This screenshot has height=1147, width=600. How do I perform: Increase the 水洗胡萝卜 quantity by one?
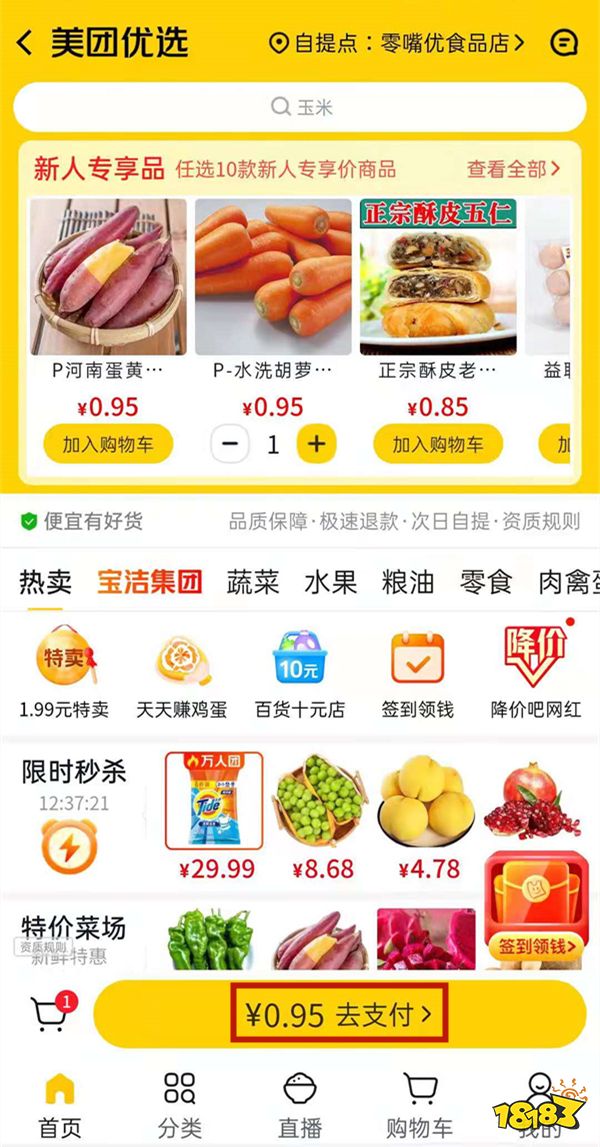tap(316, 444)
